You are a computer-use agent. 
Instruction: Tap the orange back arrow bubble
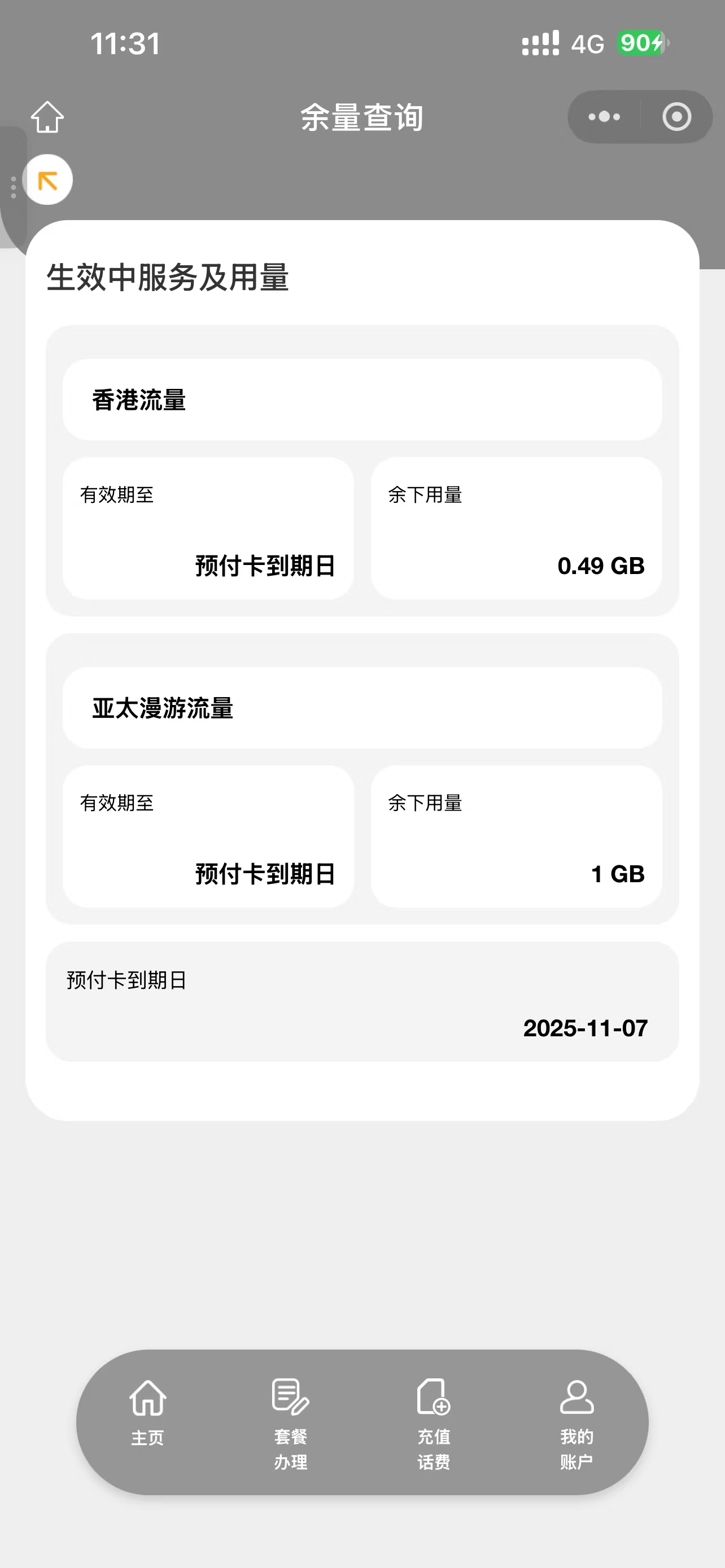[x=47, y=178]
